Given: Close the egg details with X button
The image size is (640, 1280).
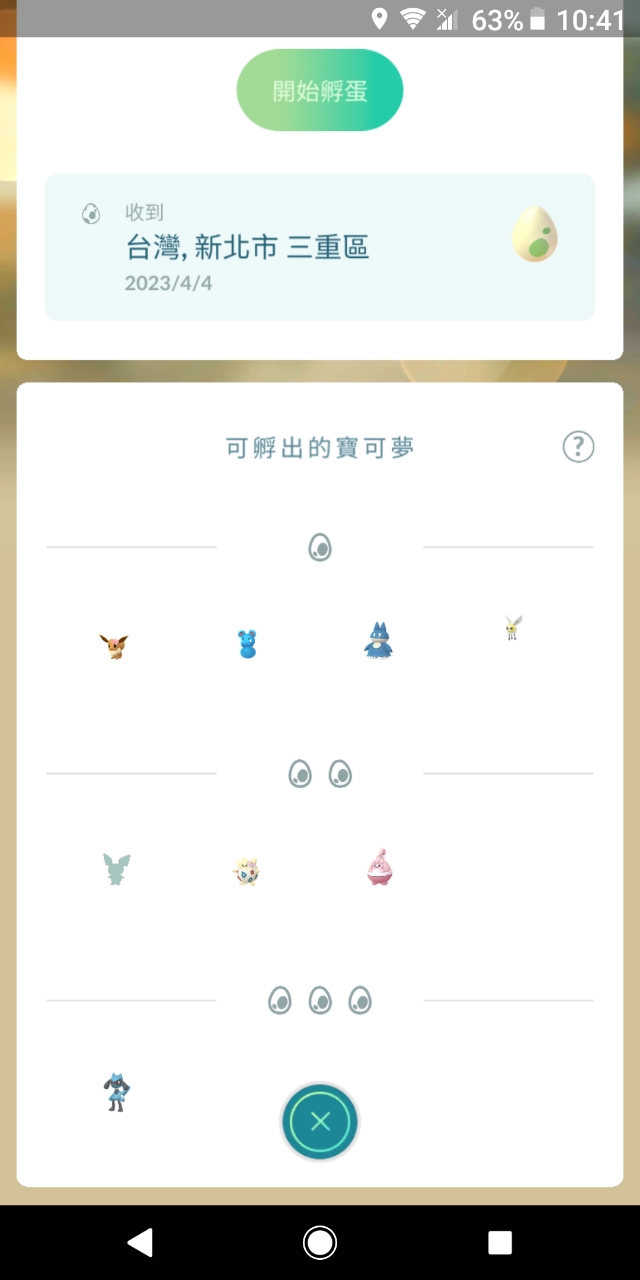Looking at the screenshot, I should [320, 1121].
